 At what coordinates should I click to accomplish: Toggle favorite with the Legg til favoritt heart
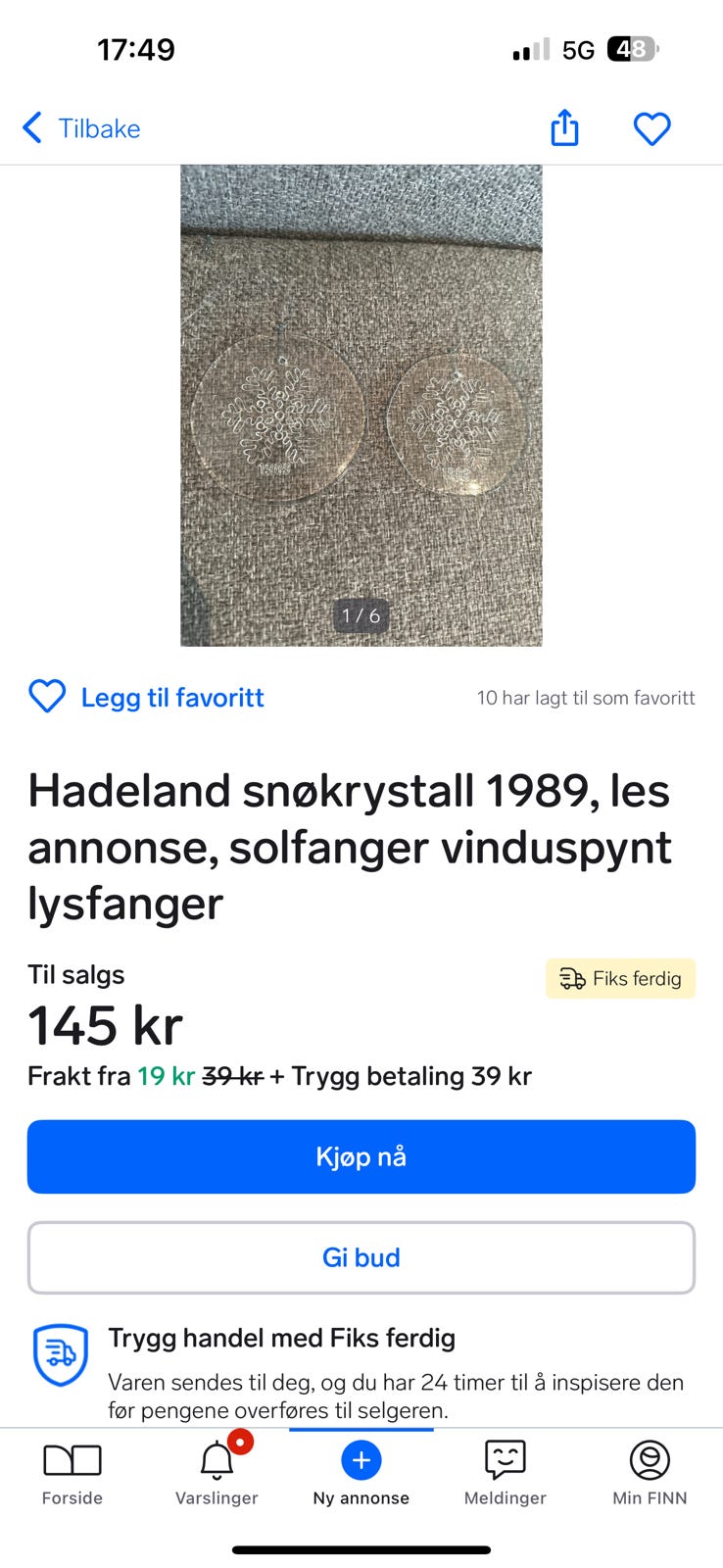click(46, 697)
